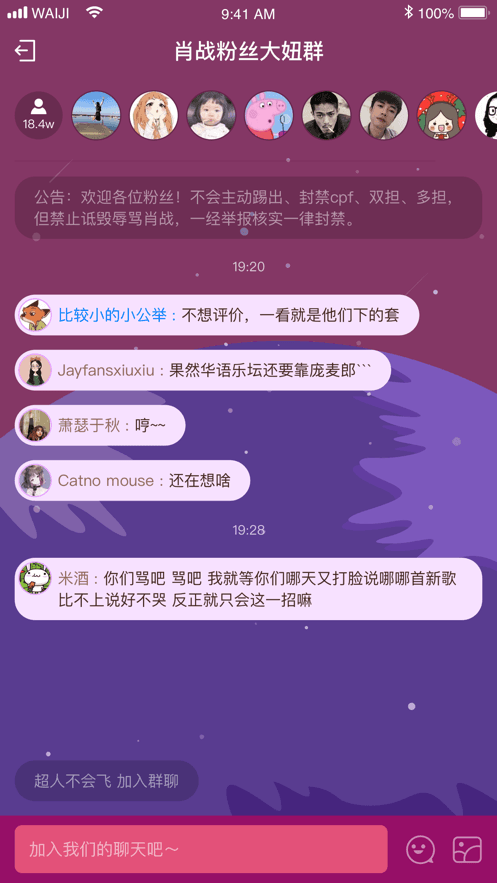Open the 18.4w member list
The width and height of the screenshot is (497, 883).
(39, 115)
